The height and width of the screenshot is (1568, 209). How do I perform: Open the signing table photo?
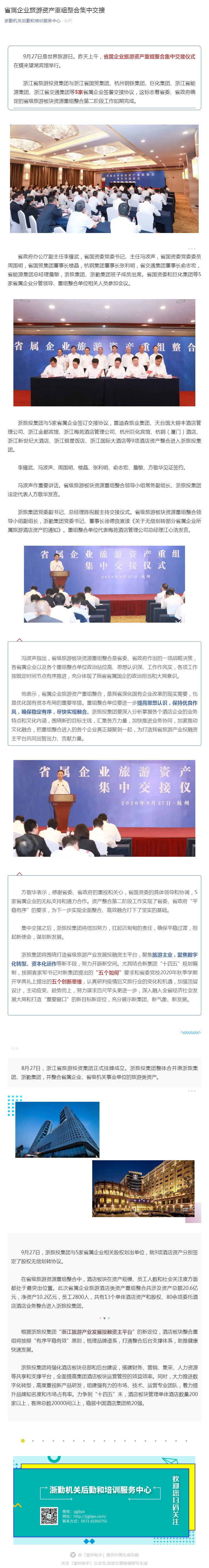coord(104,353)
